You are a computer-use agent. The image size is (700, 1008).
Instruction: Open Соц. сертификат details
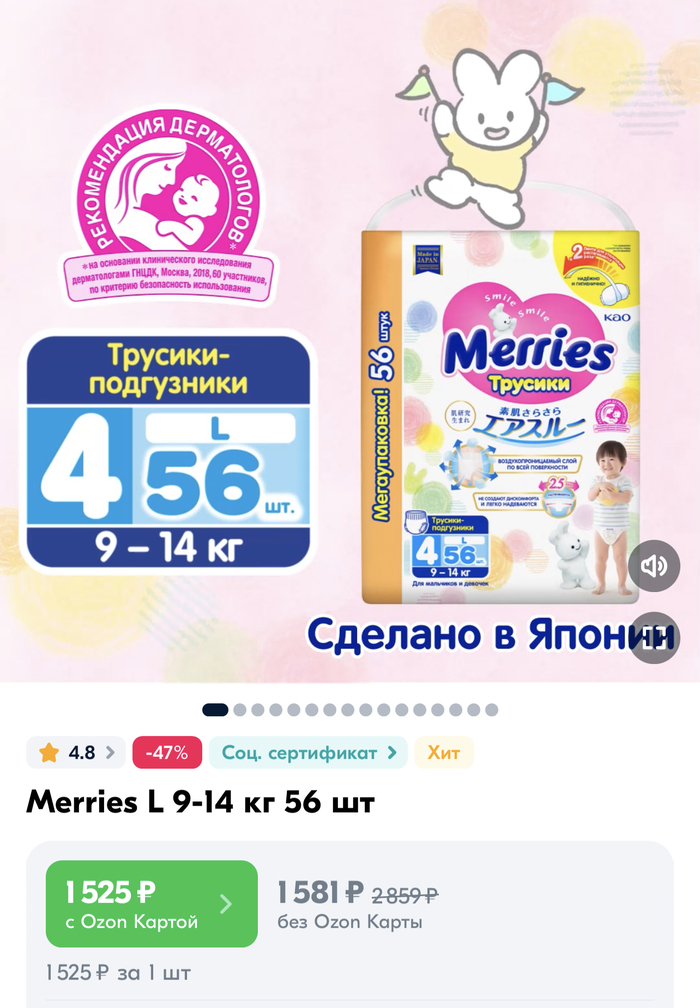308,753
